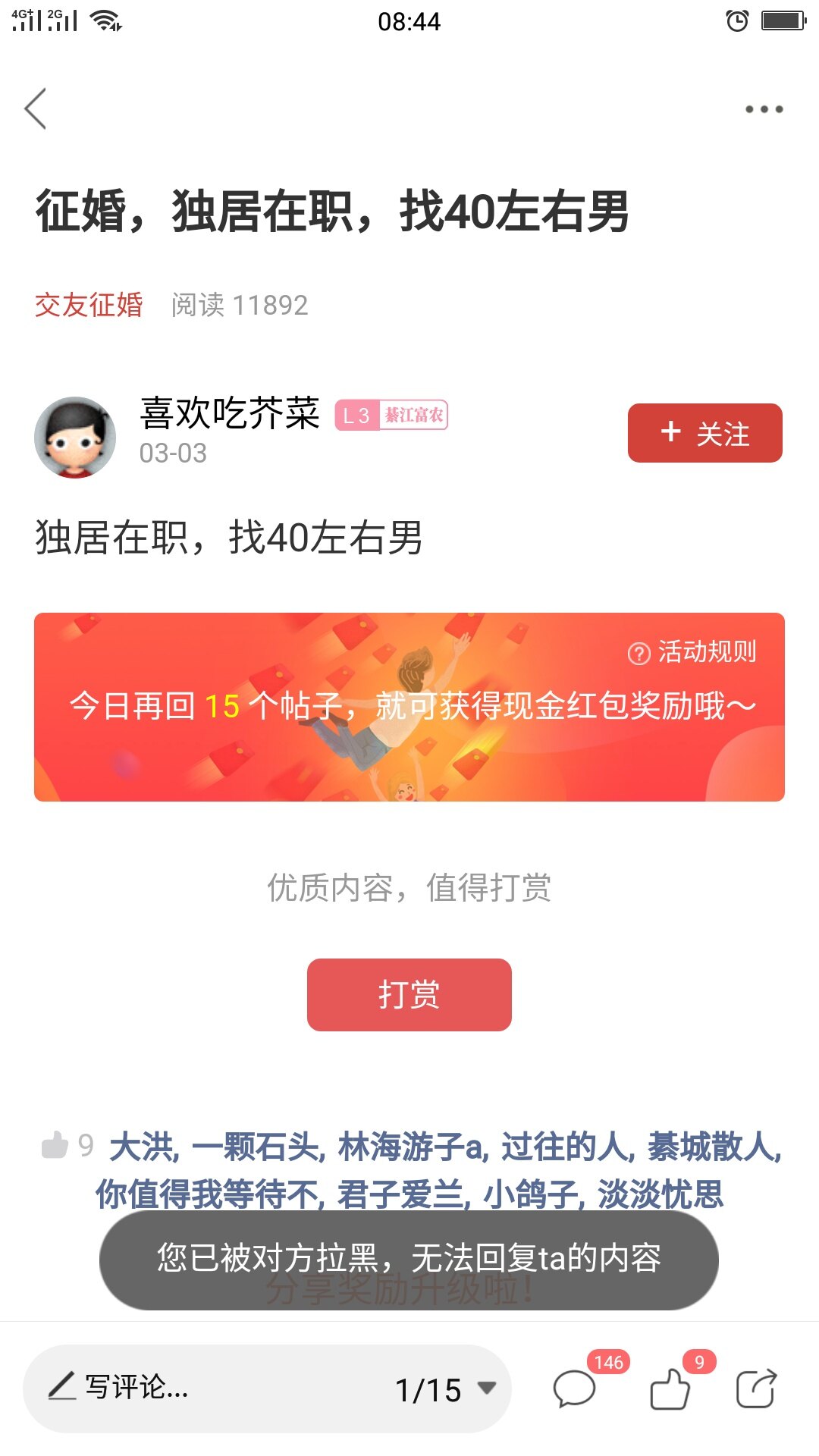Open the 交友征婚 category link

(89, 305)
